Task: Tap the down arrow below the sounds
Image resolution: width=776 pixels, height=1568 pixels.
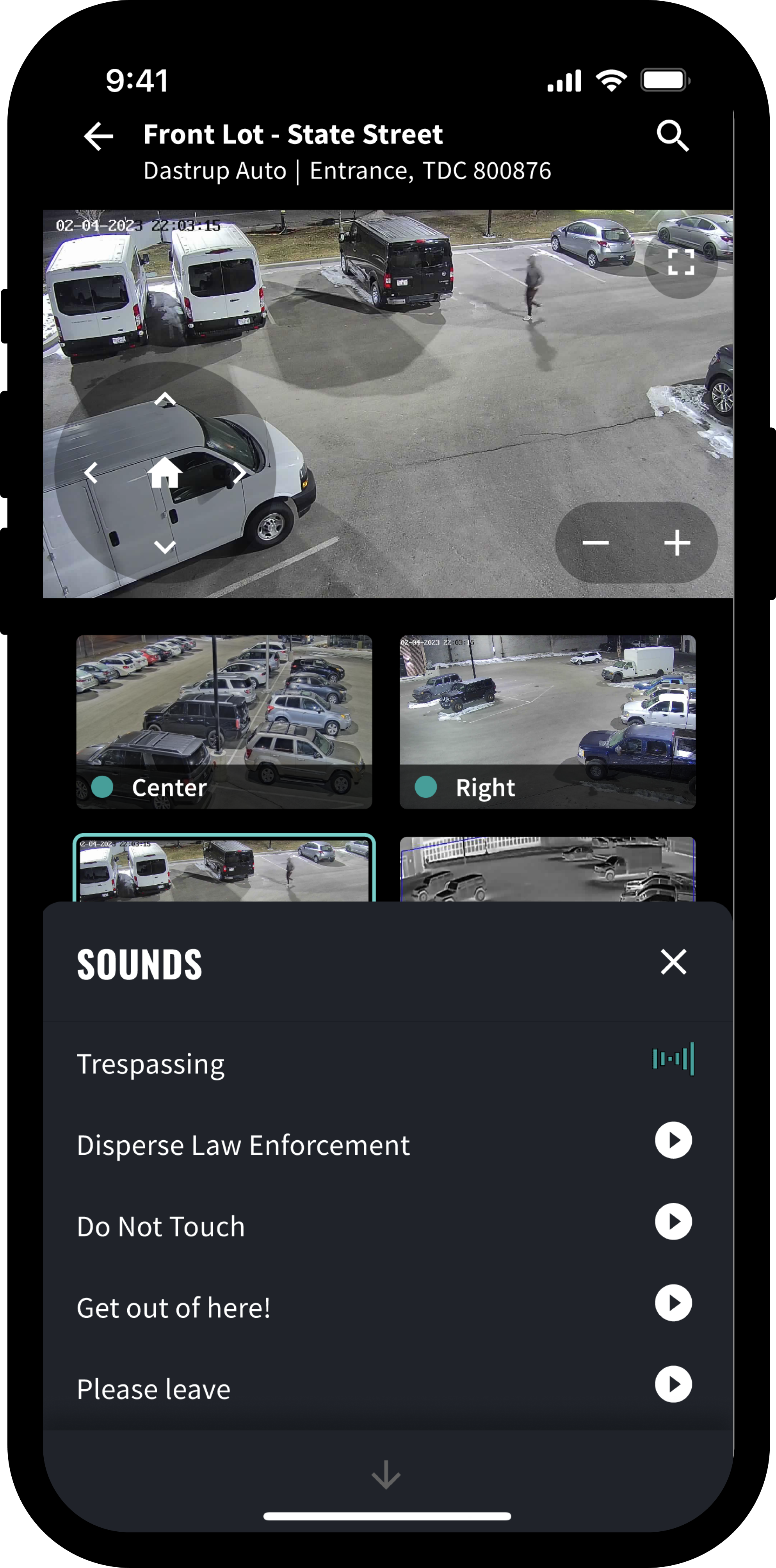Action: coord(386,1475)
